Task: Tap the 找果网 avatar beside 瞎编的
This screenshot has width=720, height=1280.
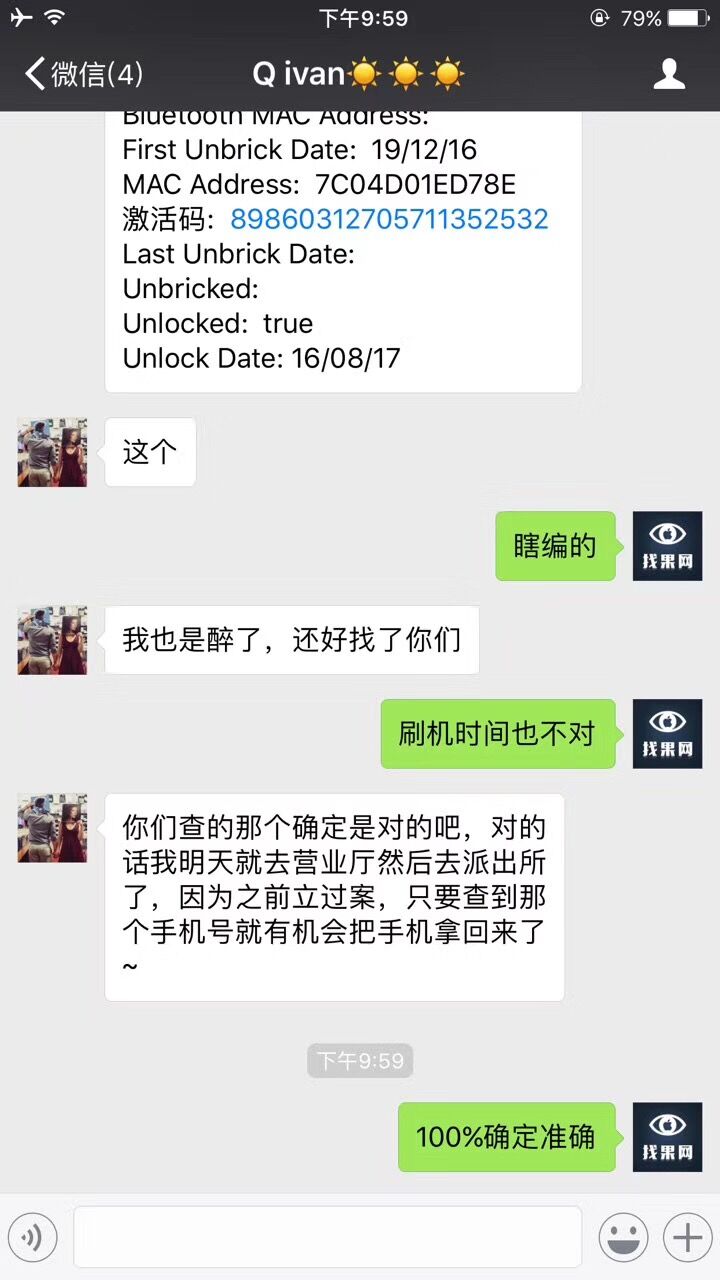Action: click(x=667, y=546)
